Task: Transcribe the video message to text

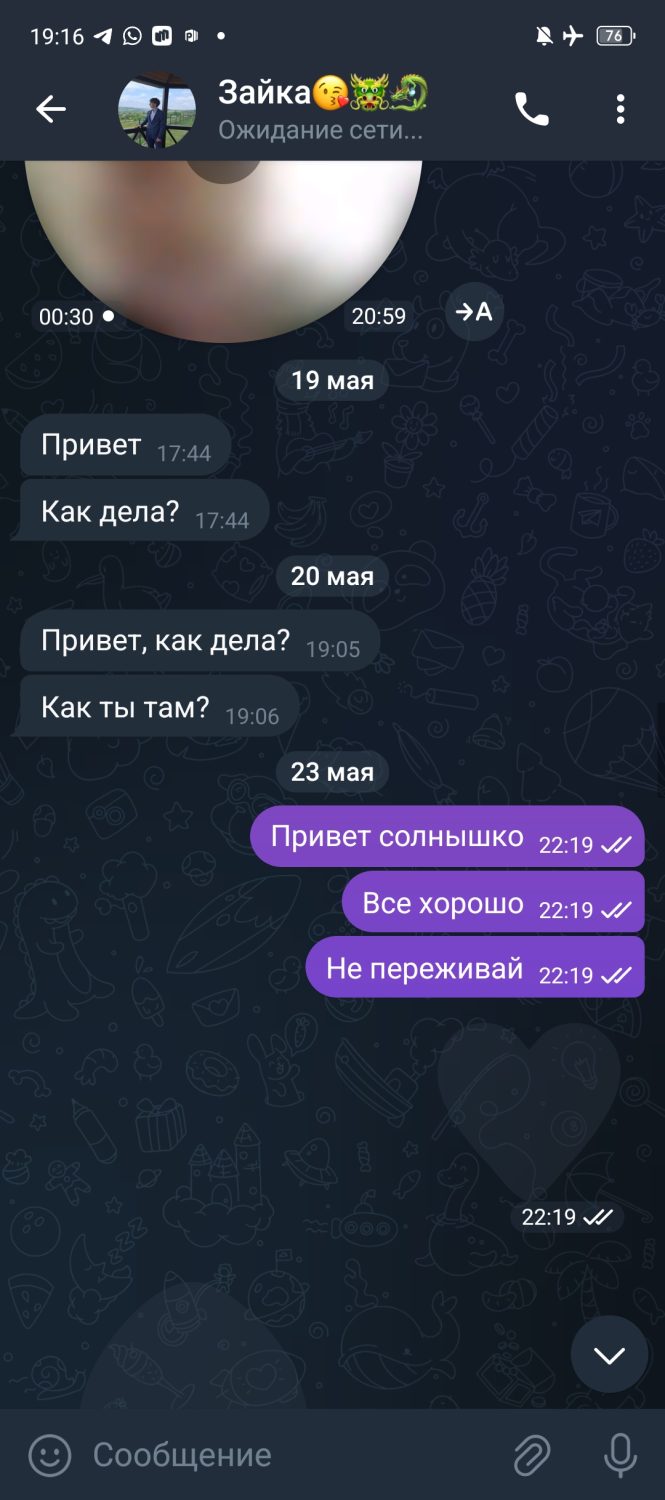Action: [474, 312]
